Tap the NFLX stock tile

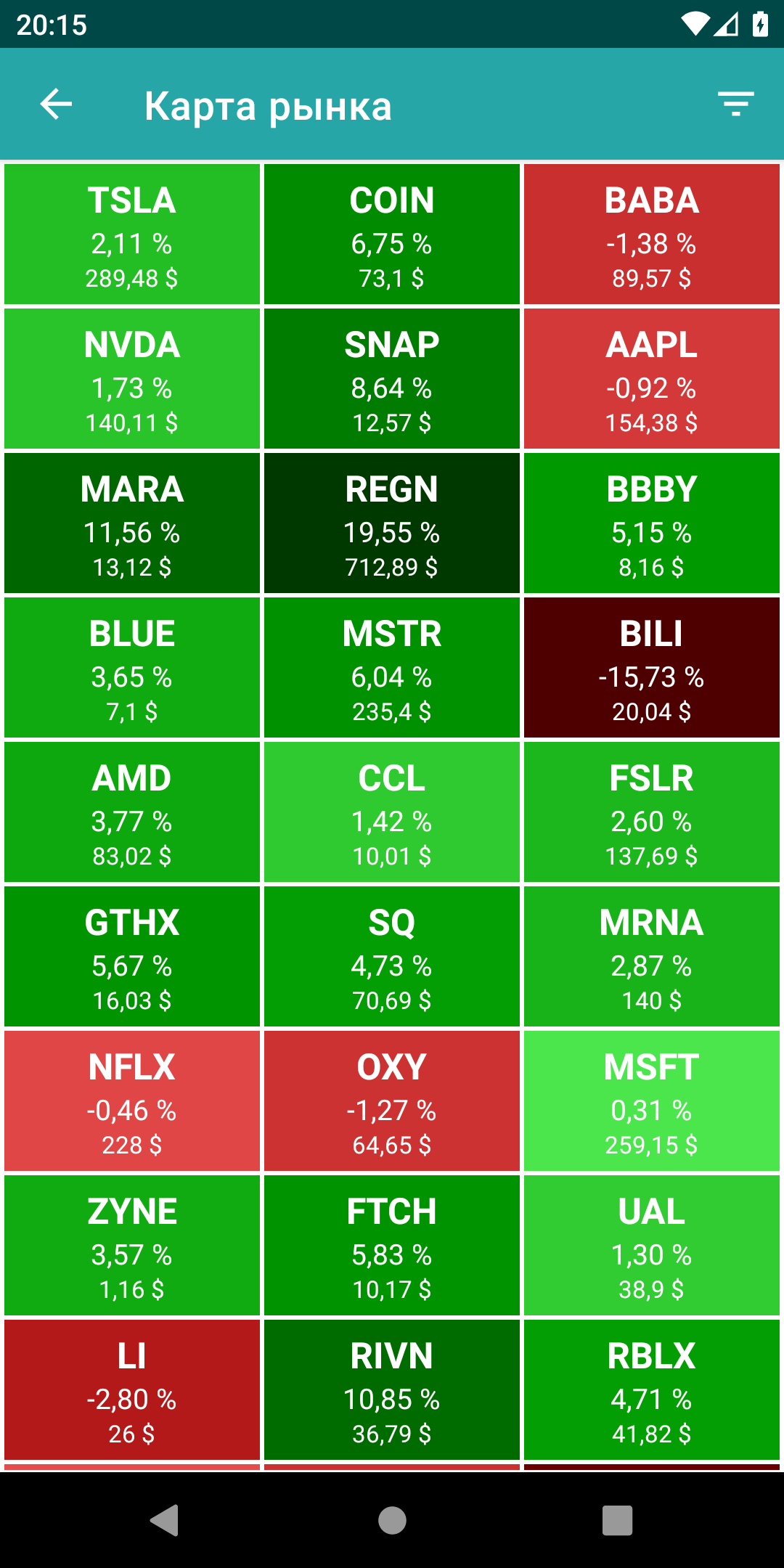click(131, 1101)
